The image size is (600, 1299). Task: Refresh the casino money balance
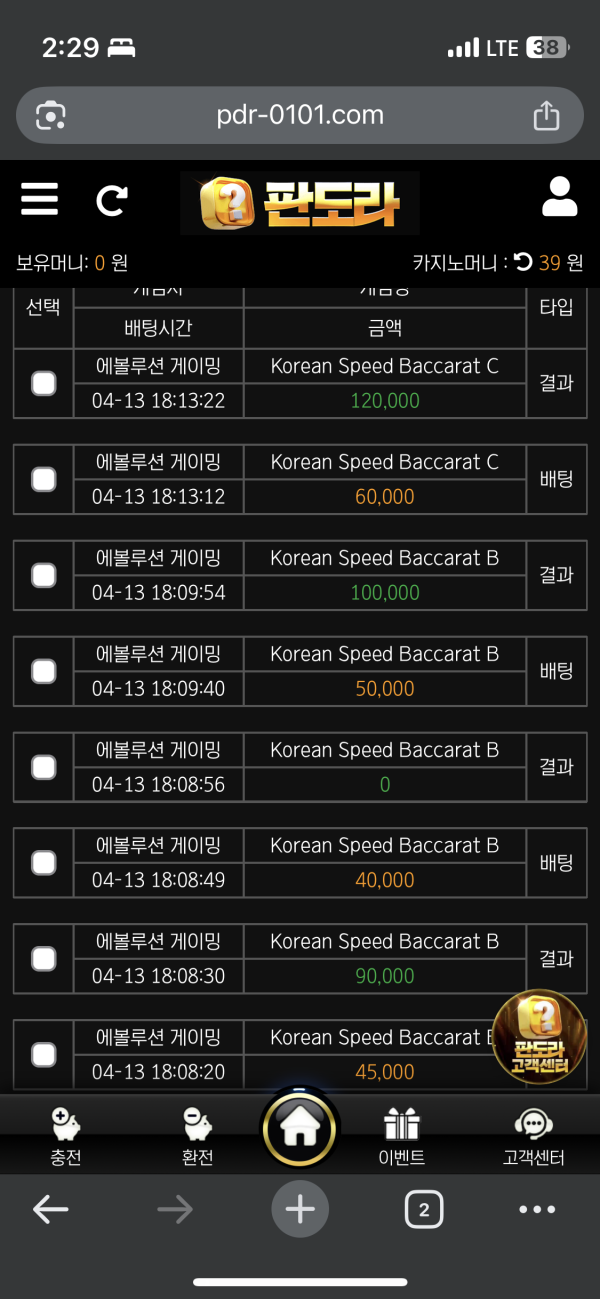point(523,263)
